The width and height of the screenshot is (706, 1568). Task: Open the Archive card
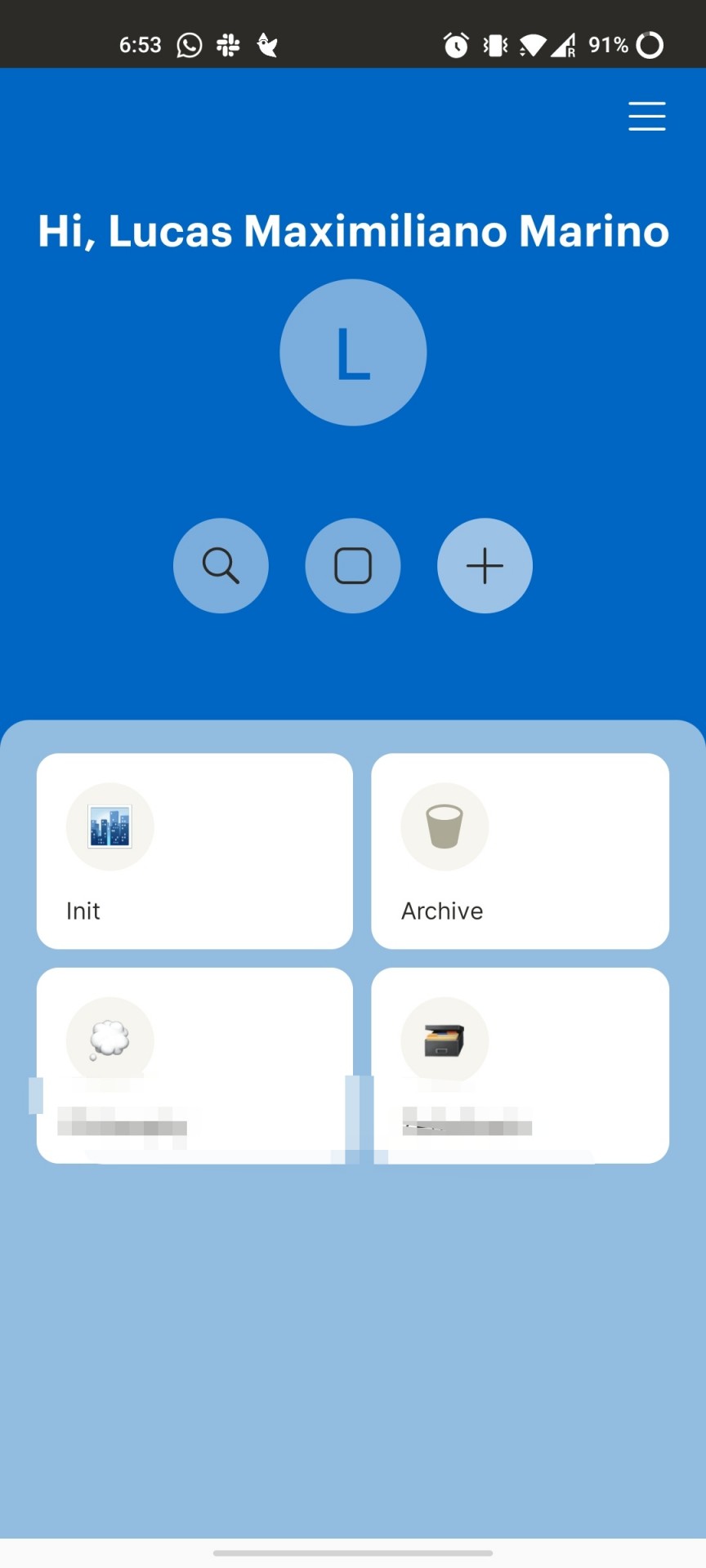(x=520, y=851)
